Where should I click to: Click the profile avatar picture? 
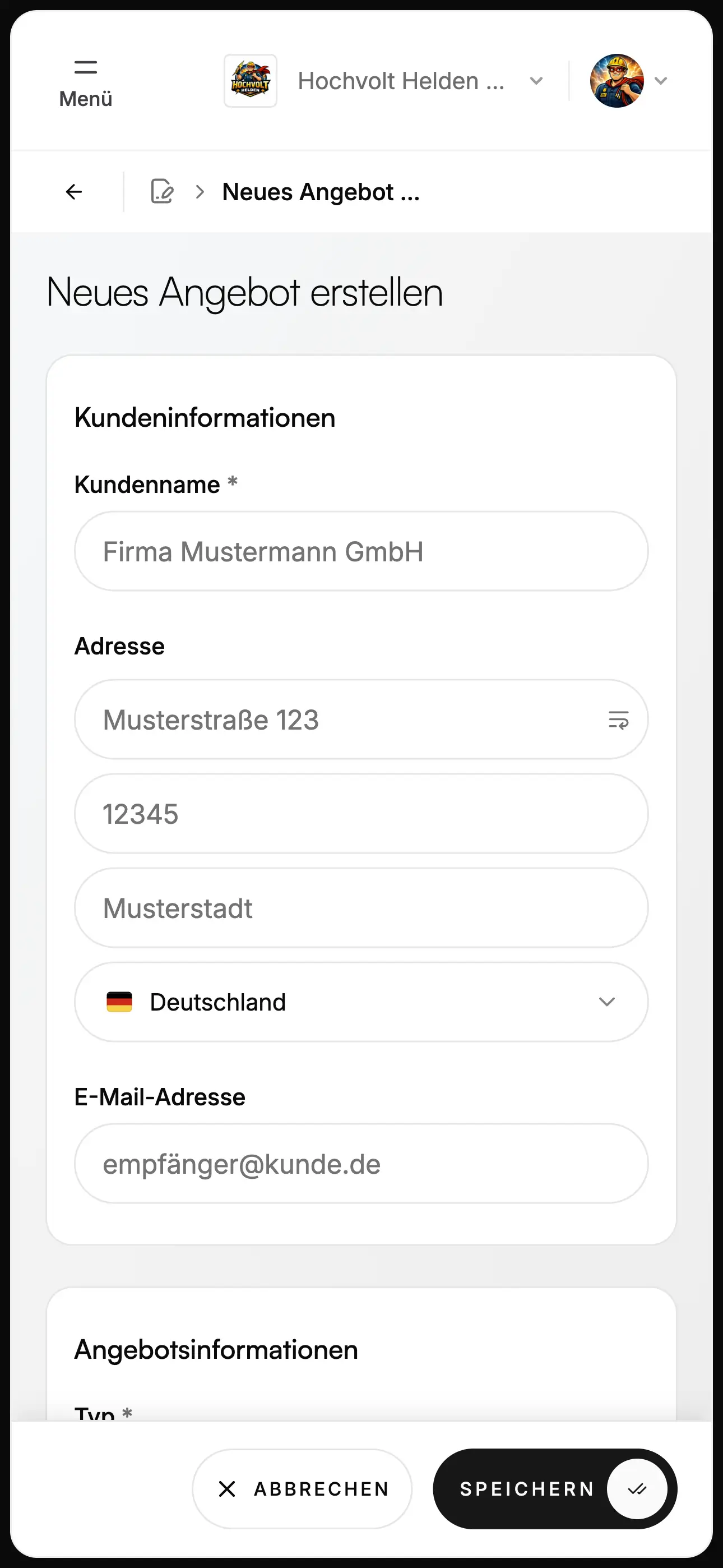click(x=616, y=80)
